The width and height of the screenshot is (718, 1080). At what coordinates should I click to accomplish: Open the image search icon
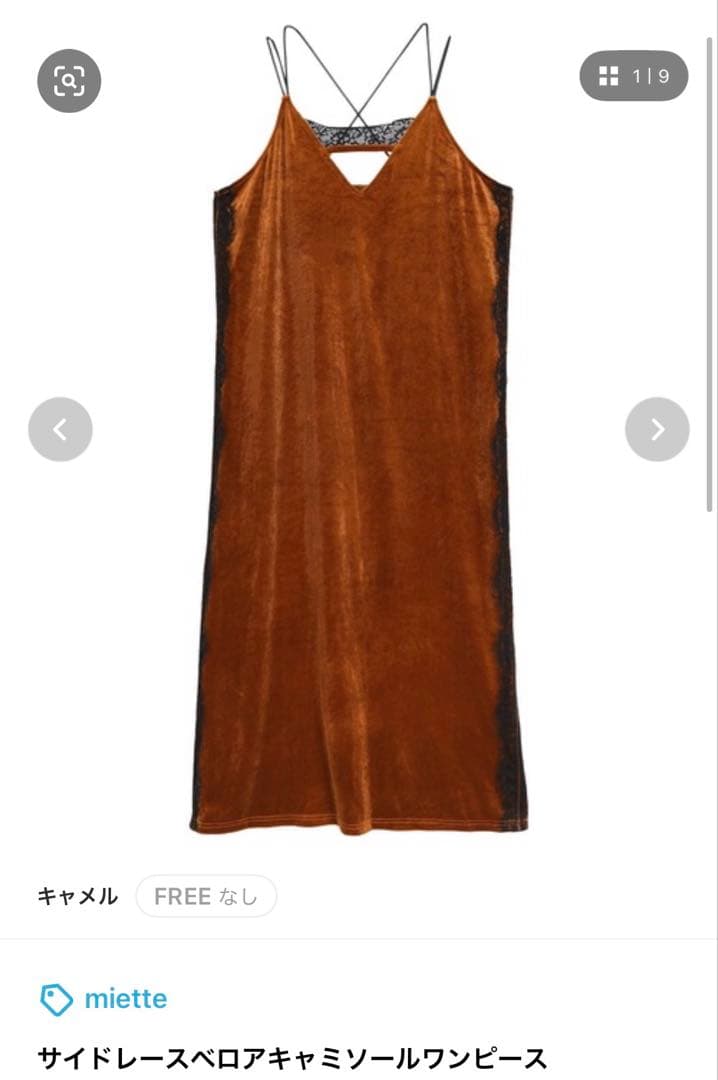pyautogui.click(x=69, y=81)
